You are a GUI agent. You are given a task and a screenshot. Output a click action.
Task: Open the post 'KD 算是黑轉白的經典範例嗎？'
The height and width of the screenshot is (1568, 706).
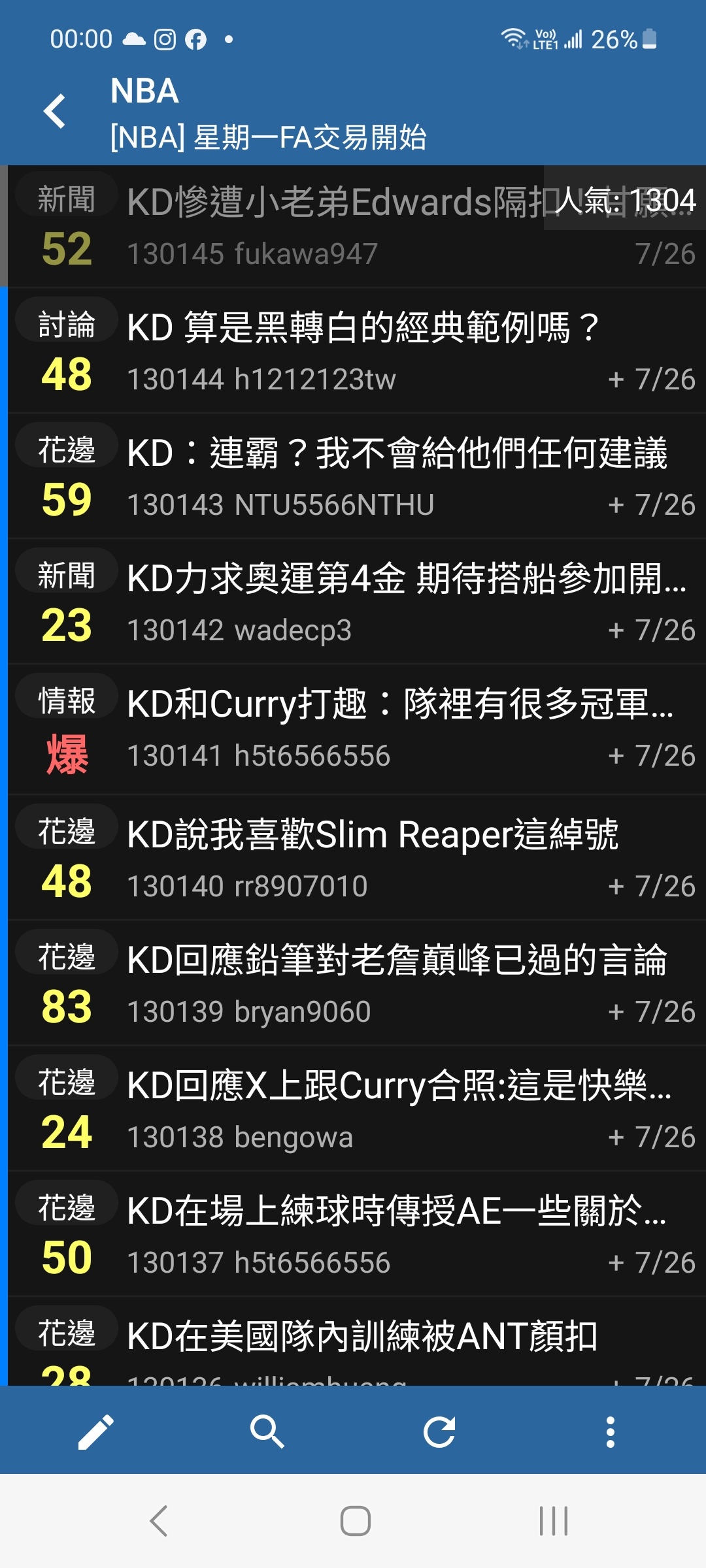[x=357, y=351]
